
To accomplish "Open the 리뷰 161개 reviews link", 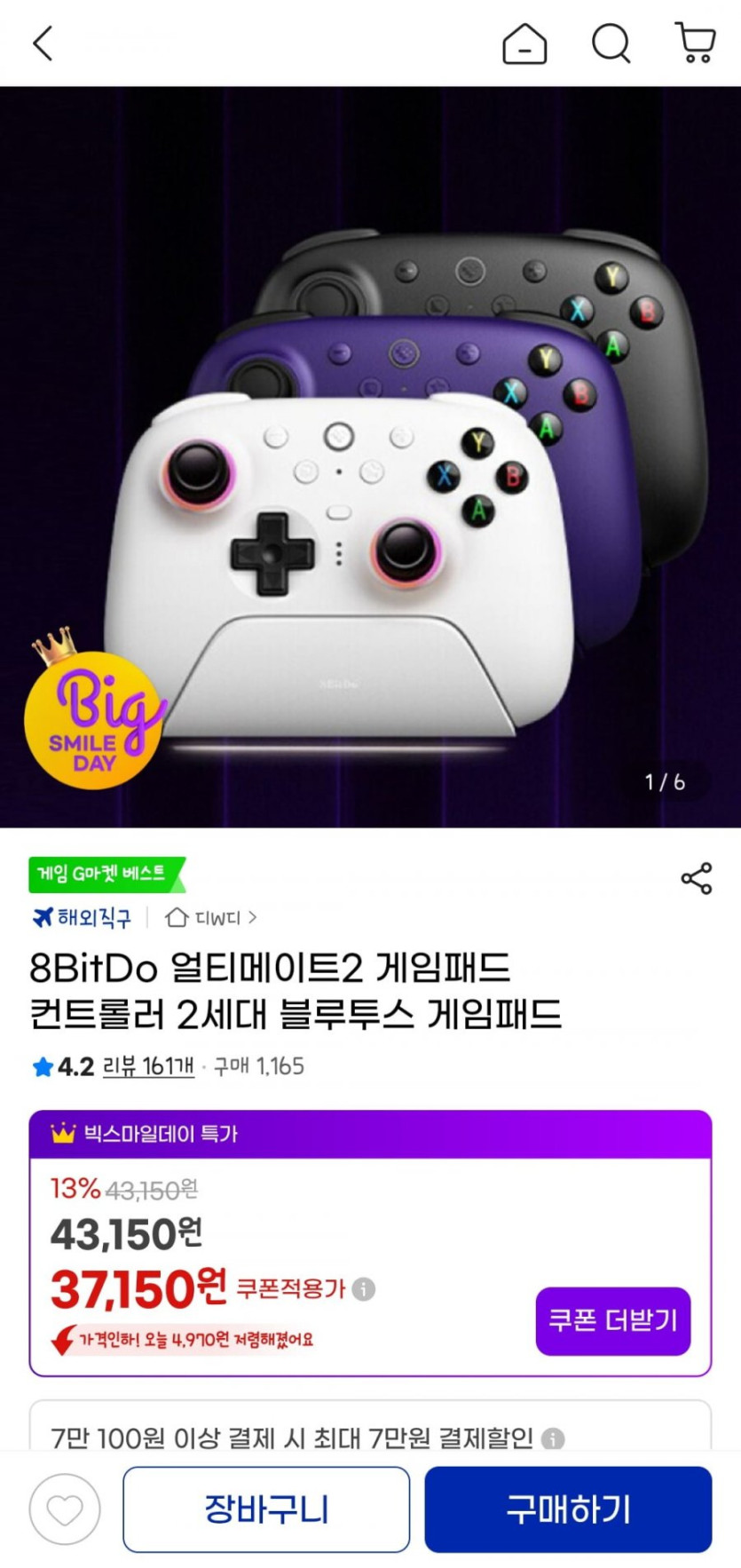I will tap(148, 1065).
